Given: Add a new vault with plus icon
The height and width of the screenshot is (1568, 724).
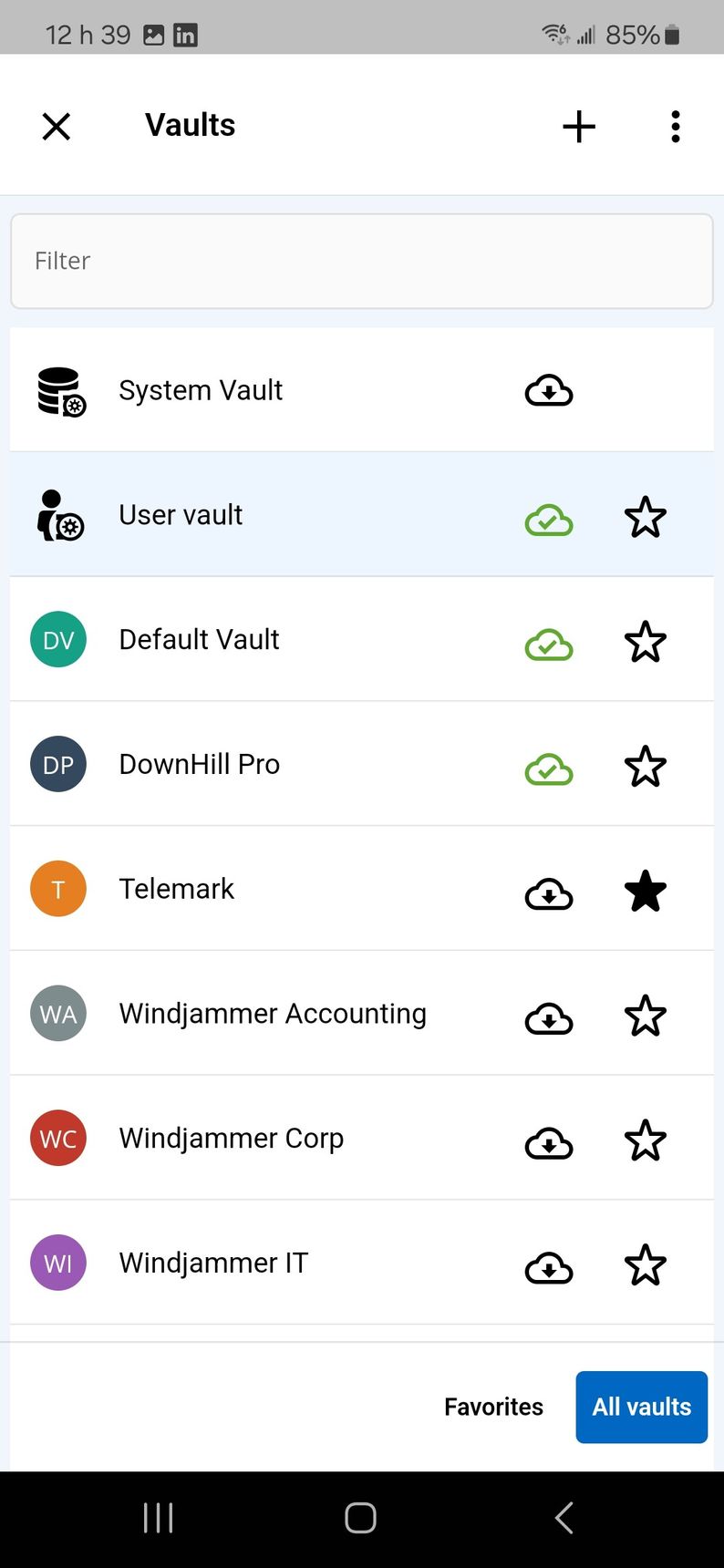Looking at the screenshot, I should (x=579, y=127).
